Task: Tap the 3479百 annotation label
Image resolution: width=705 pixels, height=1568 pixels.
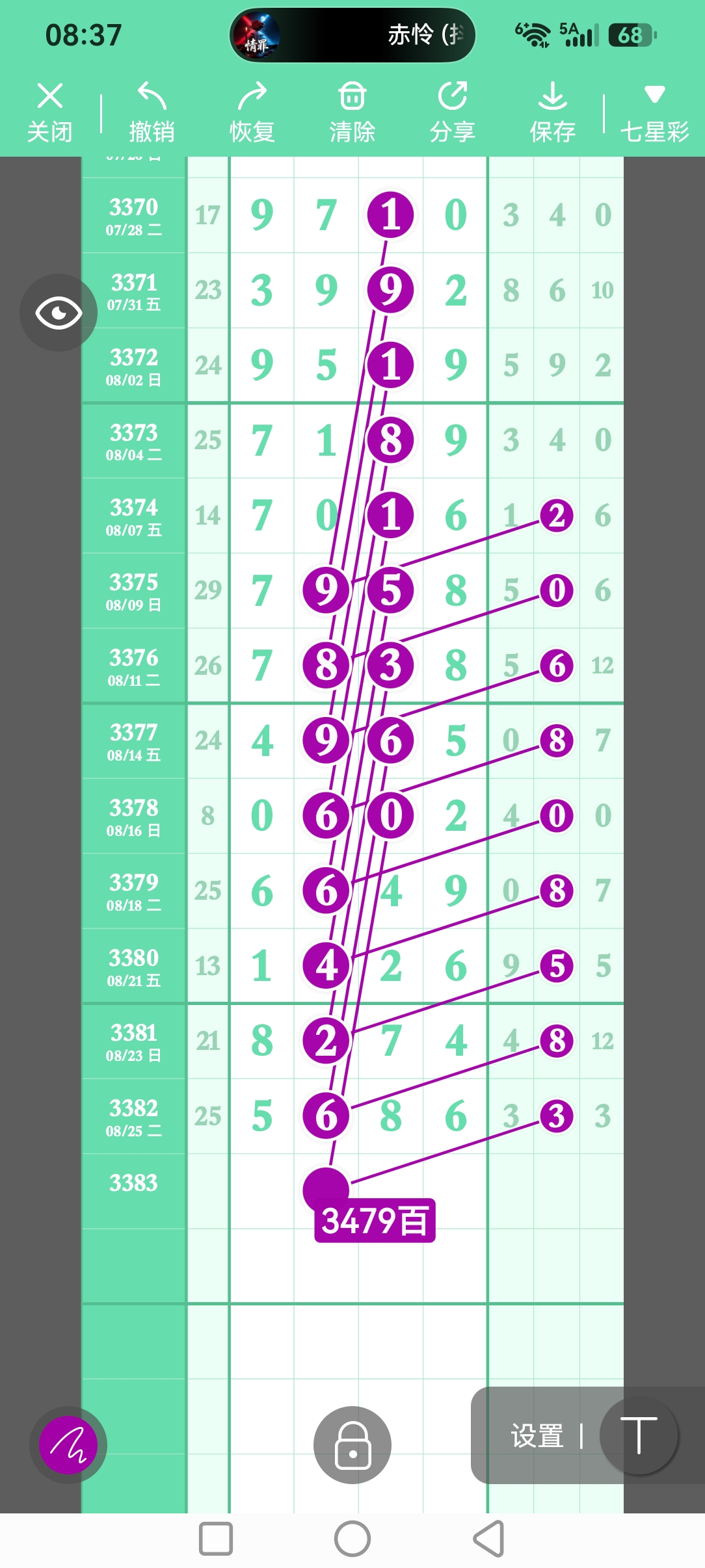Action: point(375,1220)
